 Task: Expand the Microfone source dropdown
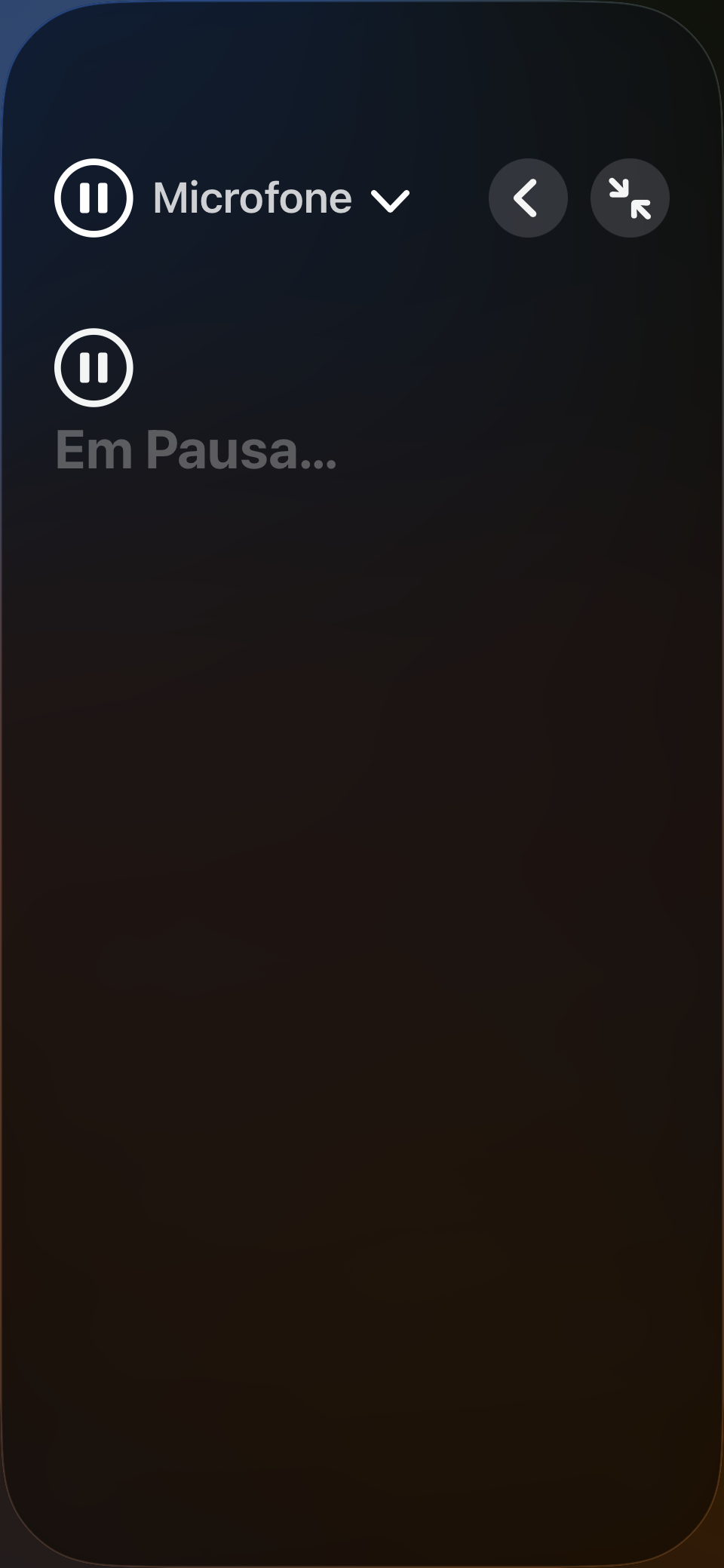click(281, 199)
